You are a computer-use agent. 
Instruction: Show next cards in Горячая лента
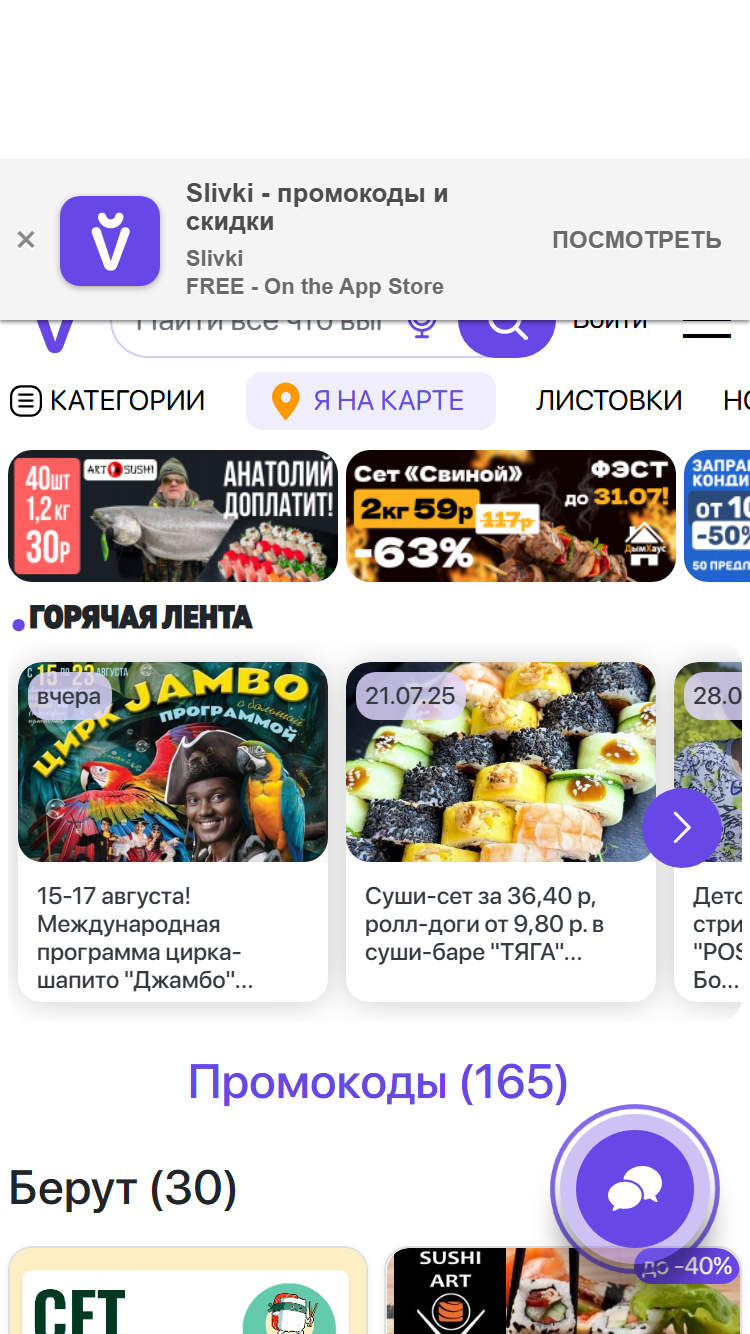point(682,827)
